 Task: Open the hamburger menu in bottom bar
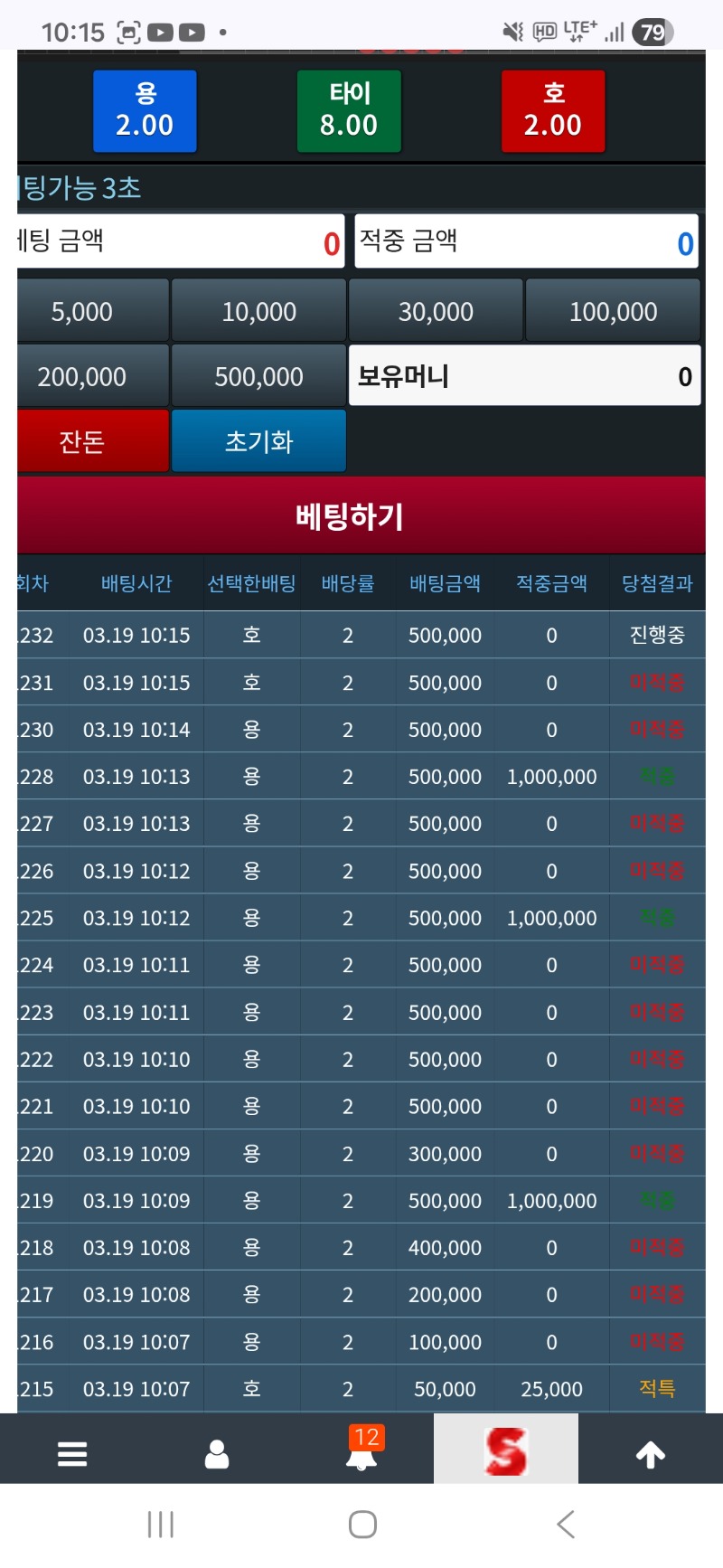[72, 1454]
